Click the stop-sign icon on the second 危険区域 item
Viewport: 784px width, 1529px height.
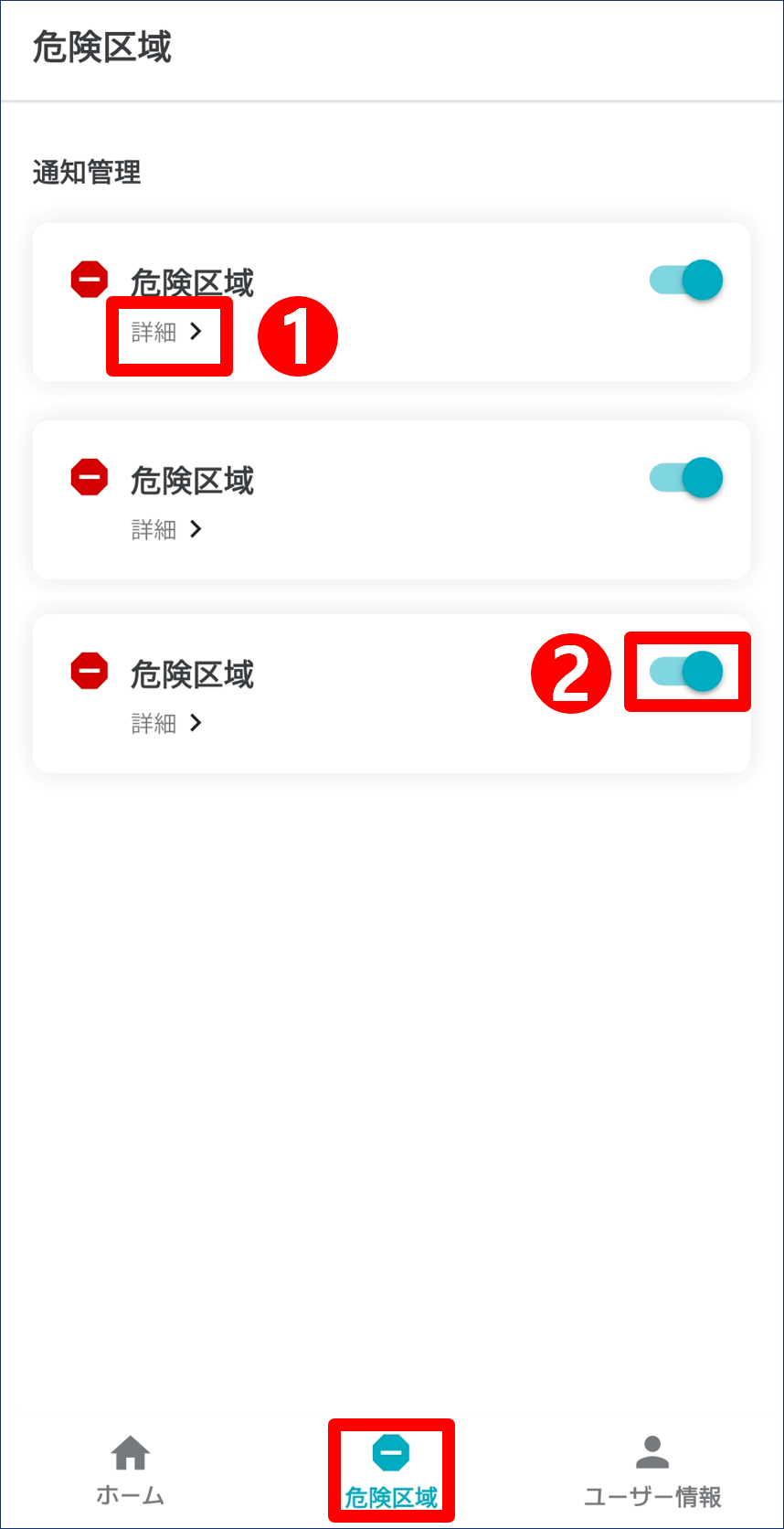click(89, 476)
